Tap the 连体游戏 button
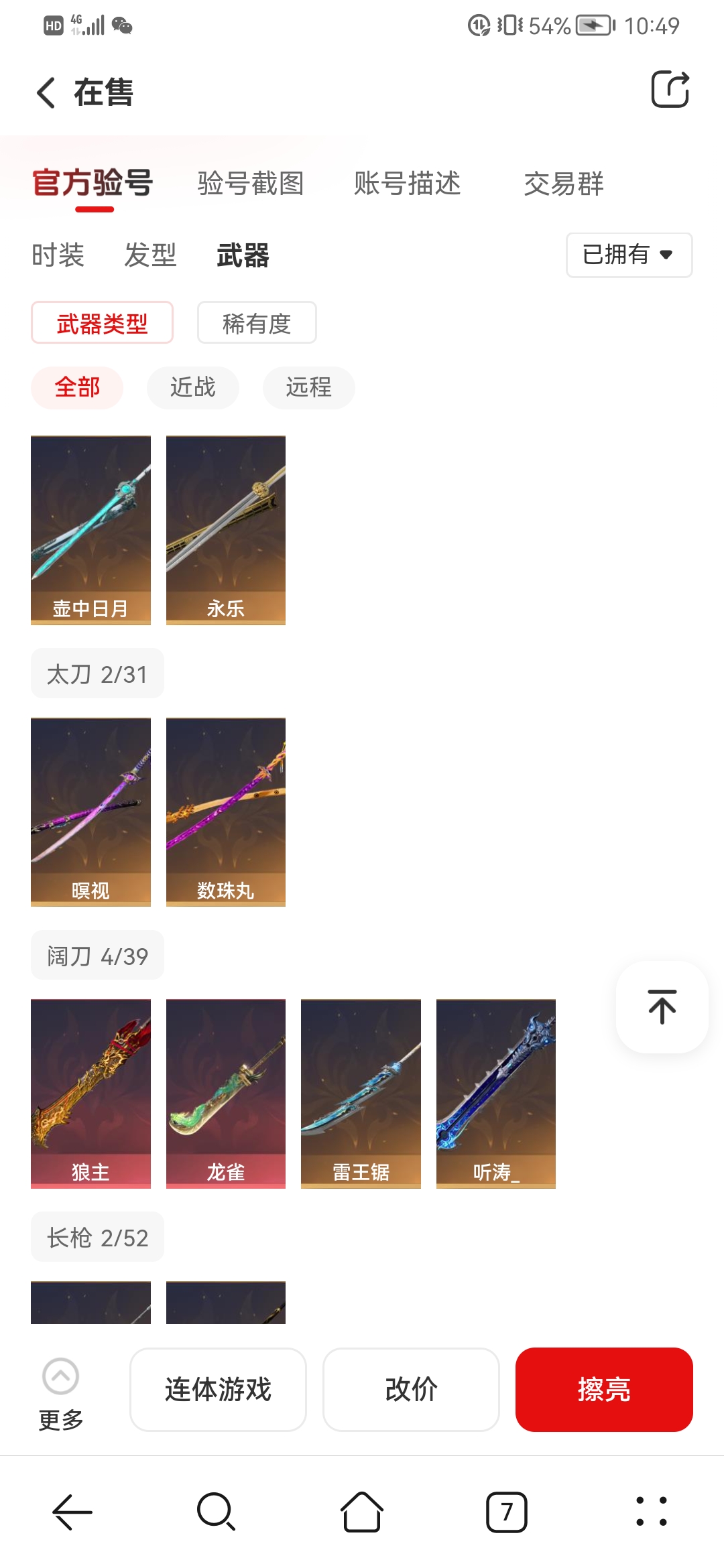Image resolution: width=724 pixels, height=1568 pixels. (218, 1390)
